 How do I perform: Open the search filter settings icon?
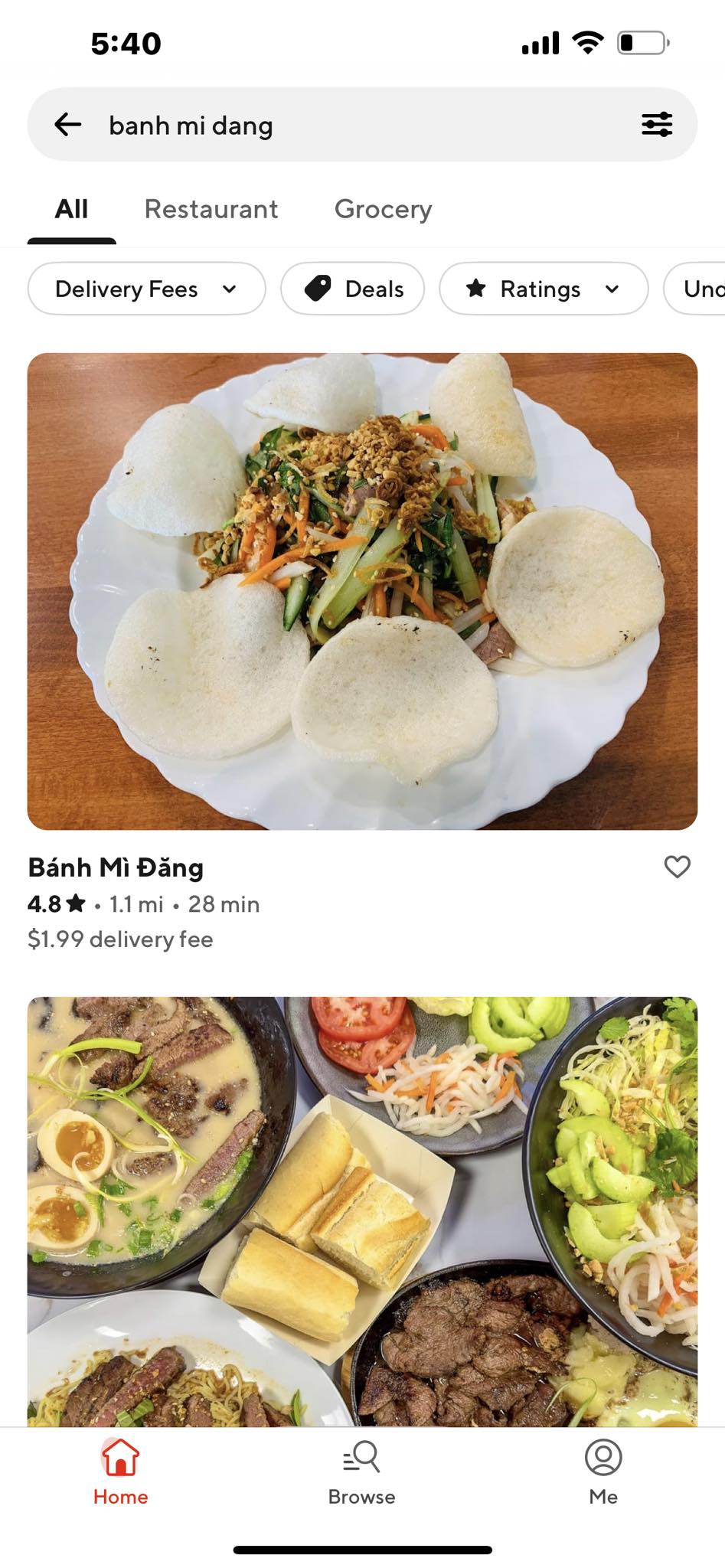click(657, 123)
